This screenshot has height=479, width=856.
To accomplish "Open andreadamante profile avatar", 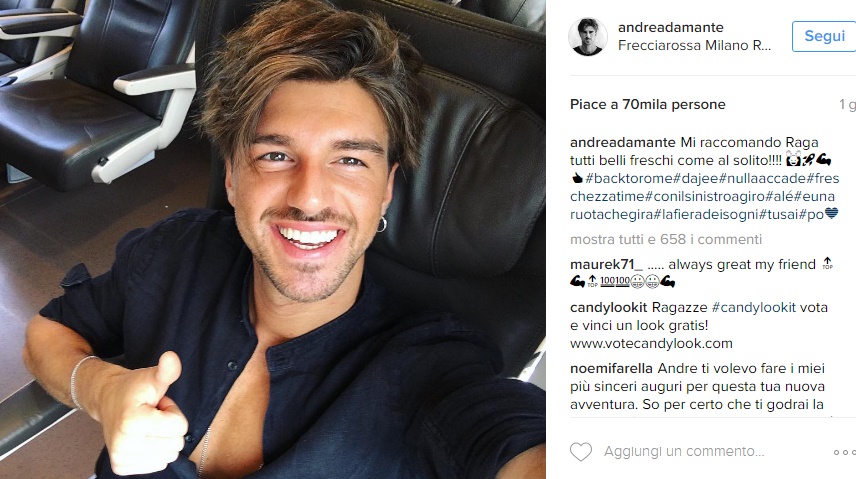I will (588, 37).
